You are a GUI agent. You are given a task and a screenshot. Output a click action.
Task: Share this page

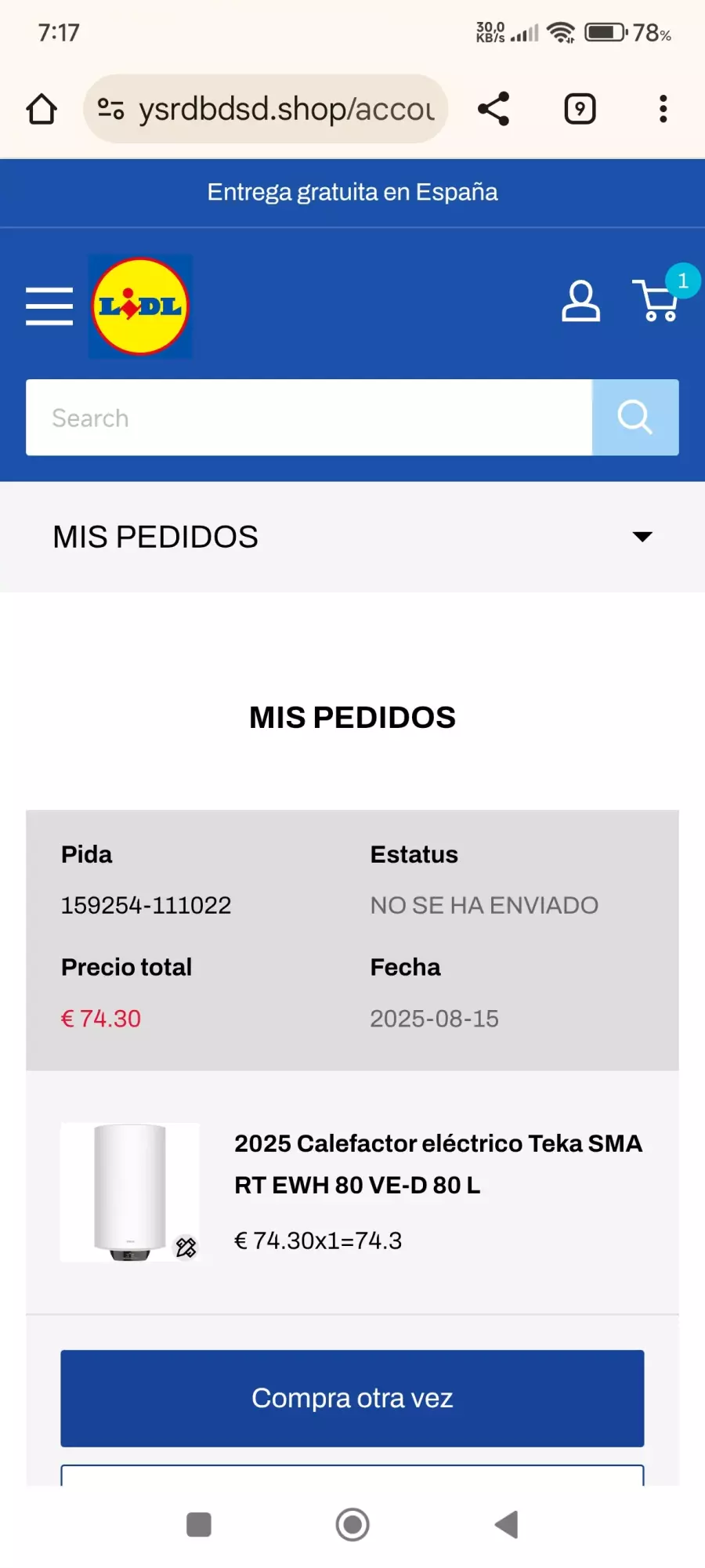click(x=493, y=109)
